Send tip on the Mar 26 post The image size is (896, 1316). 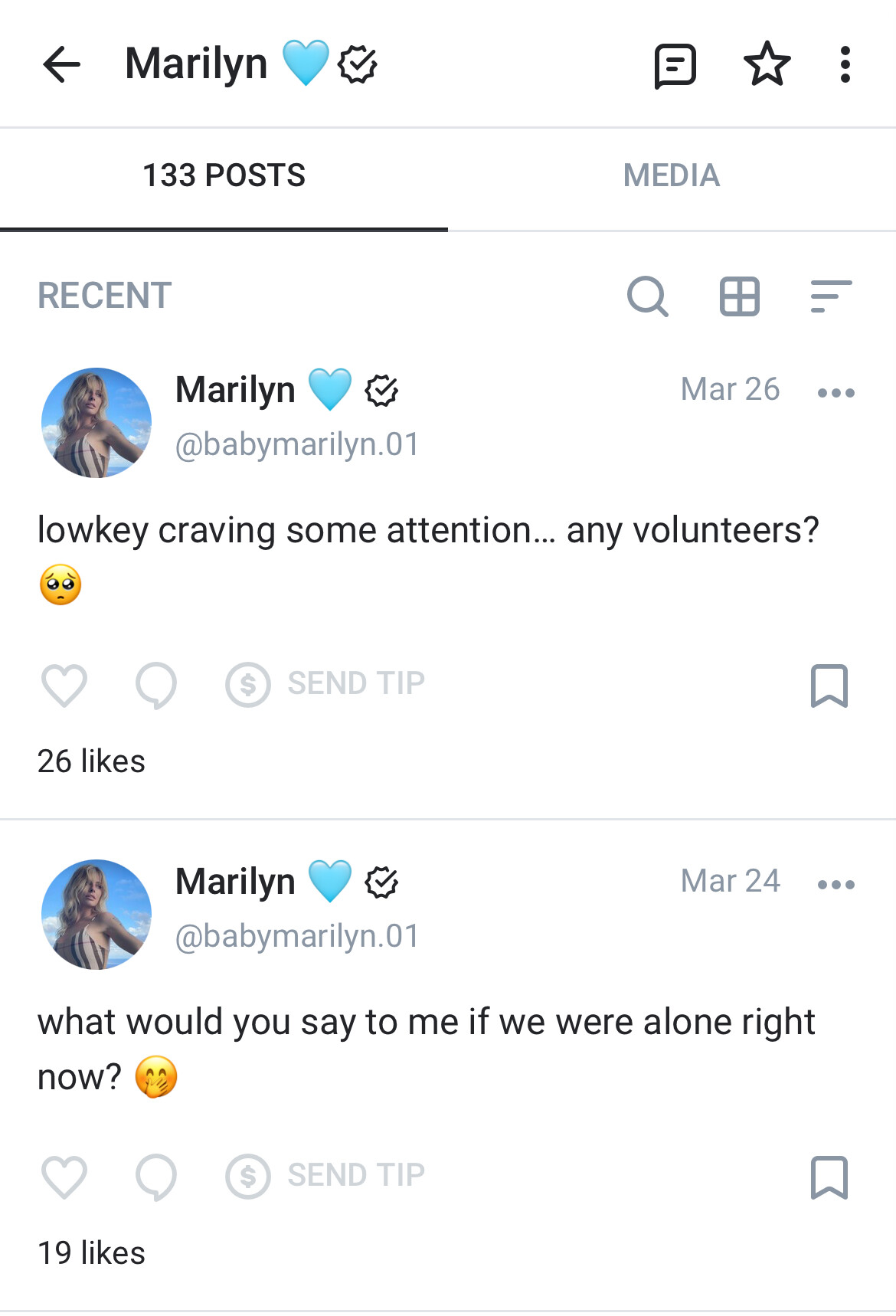[x=326, y=683]
